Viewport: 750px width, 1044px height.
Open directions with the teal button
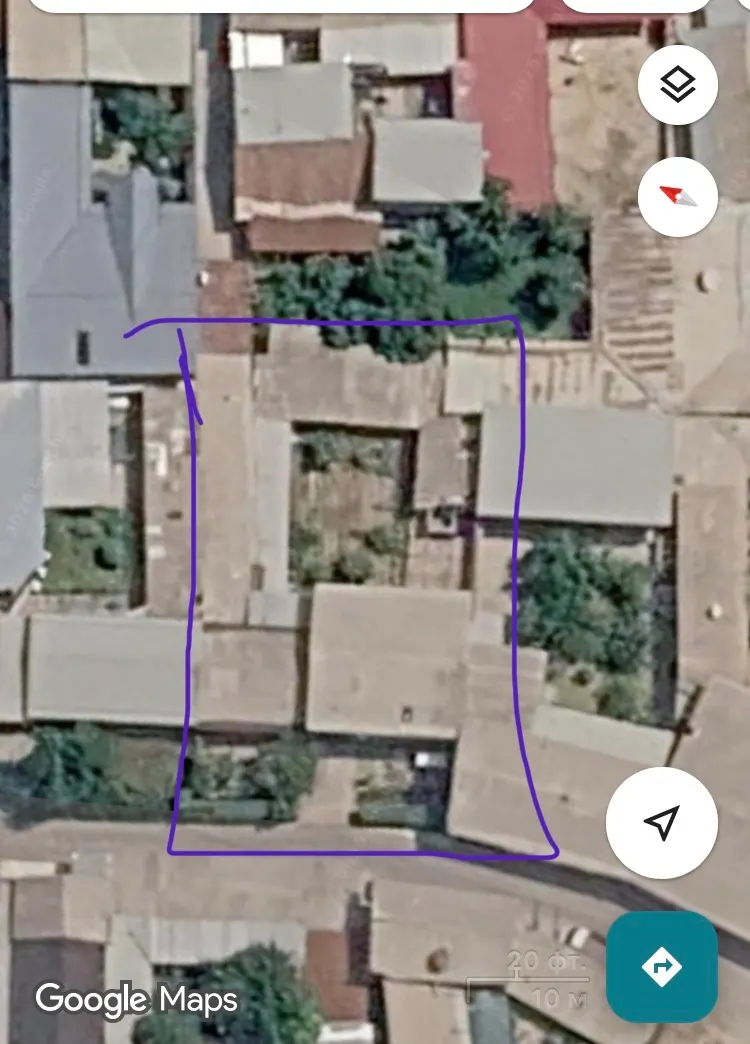(x=661, y=967)
